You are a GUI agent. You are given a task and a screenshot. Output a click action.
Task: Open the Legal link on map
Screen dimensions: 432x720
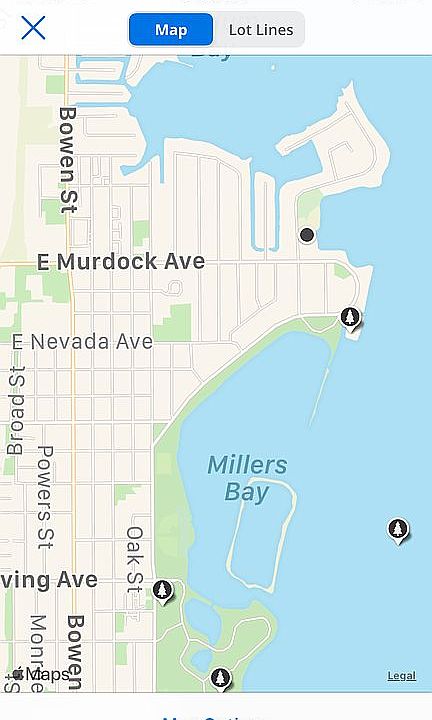pyautogui.click(x=402, y=675)
